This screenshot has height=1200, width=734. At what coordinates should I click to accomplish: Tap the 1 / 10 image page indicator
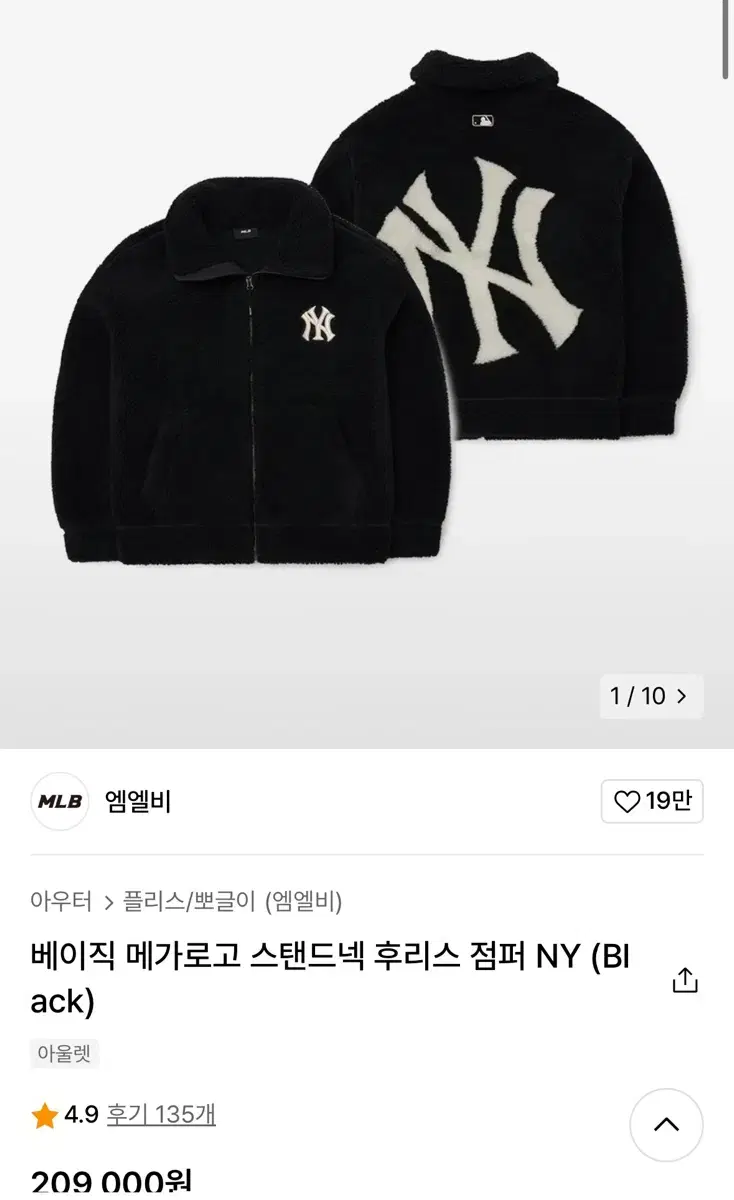[x=649, y=696]
